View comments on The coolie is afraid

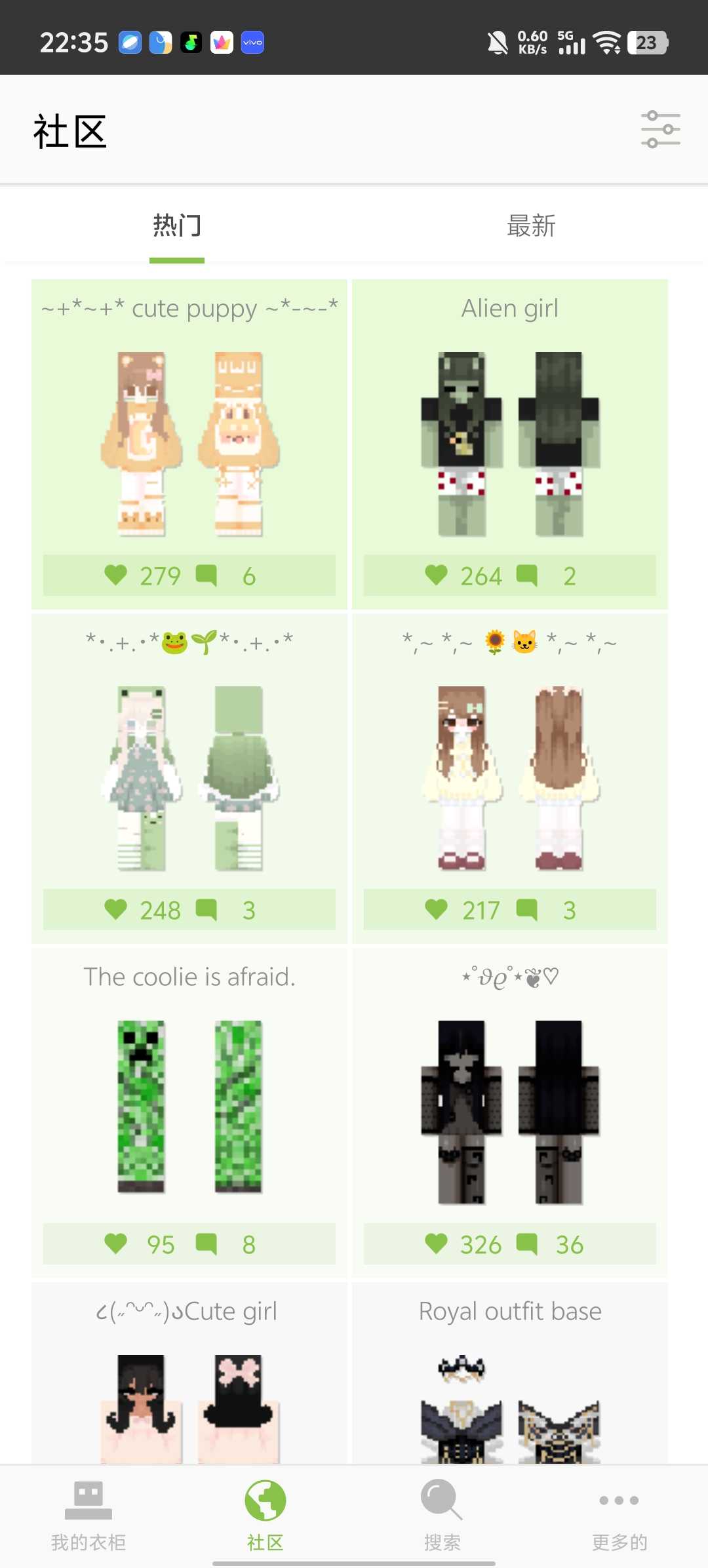click(x=206, y=1244)
